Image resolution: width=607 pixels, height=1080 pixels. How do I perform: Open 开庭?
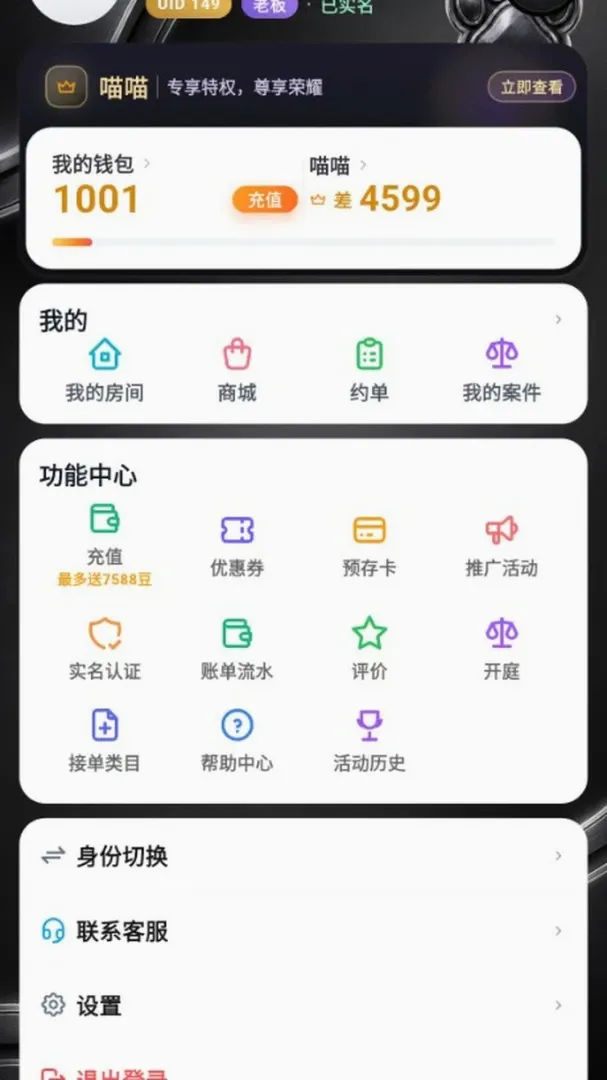coord(502,650)
